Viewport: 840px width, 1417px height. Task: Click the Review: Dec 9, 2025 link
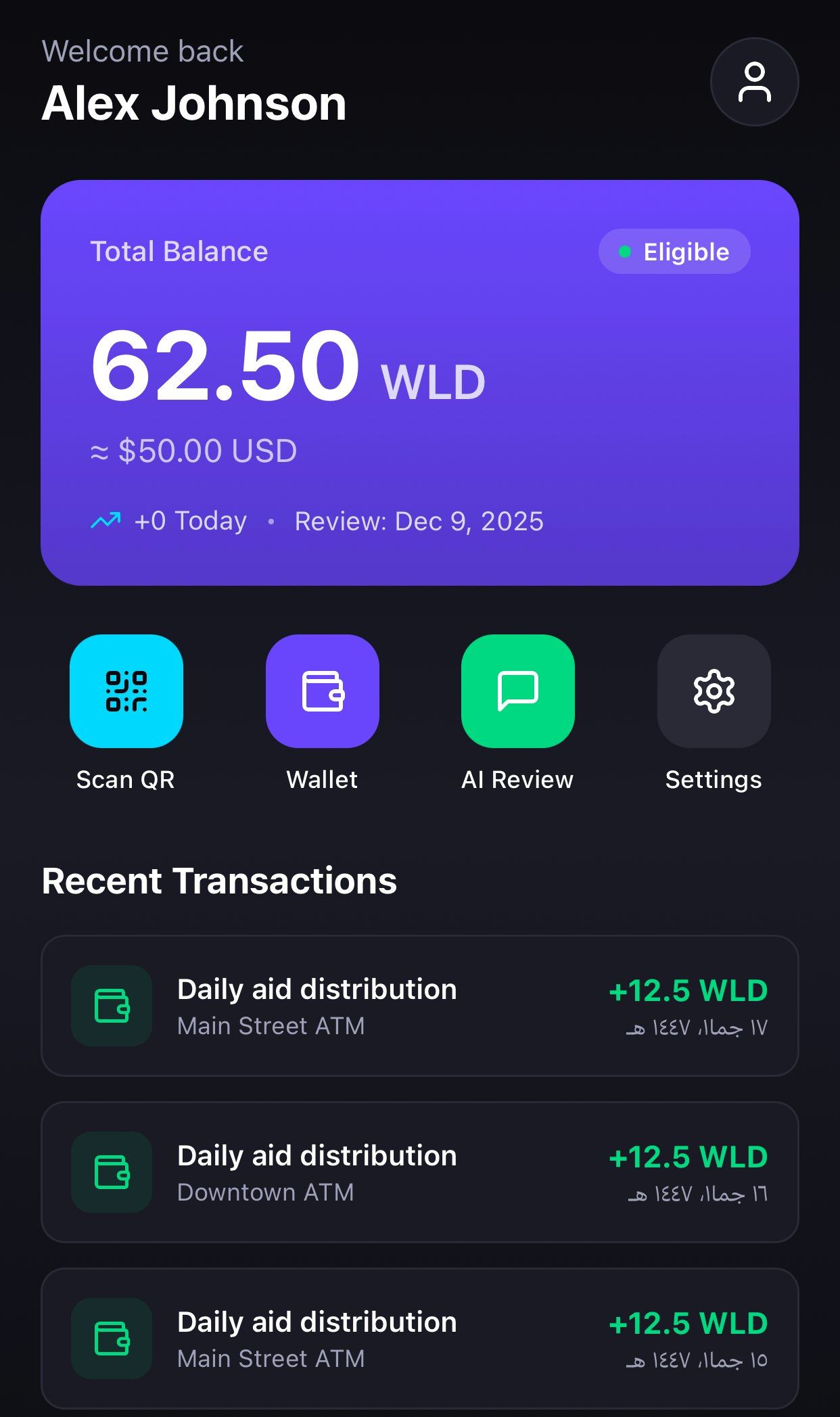[418, 520]
